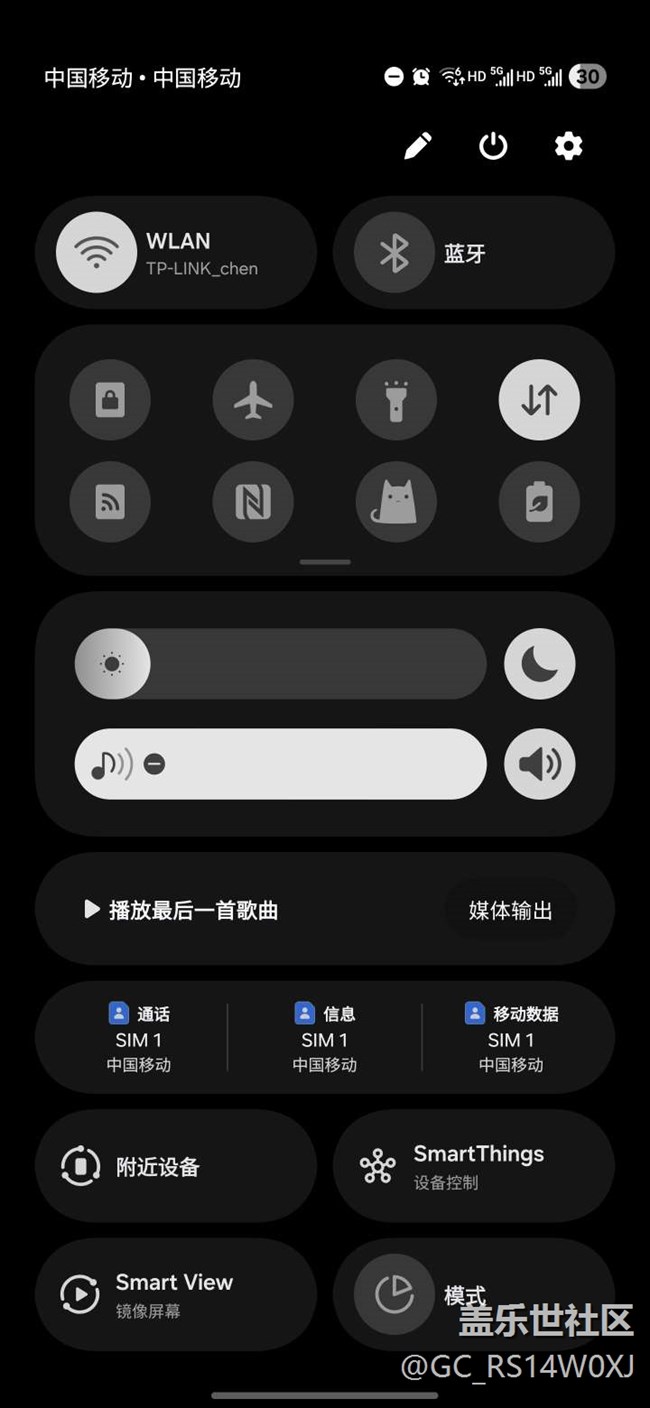Open settings via the gear icon
Image resolution: width=650 pixels, height=1408 pixels.
(568, 146)
